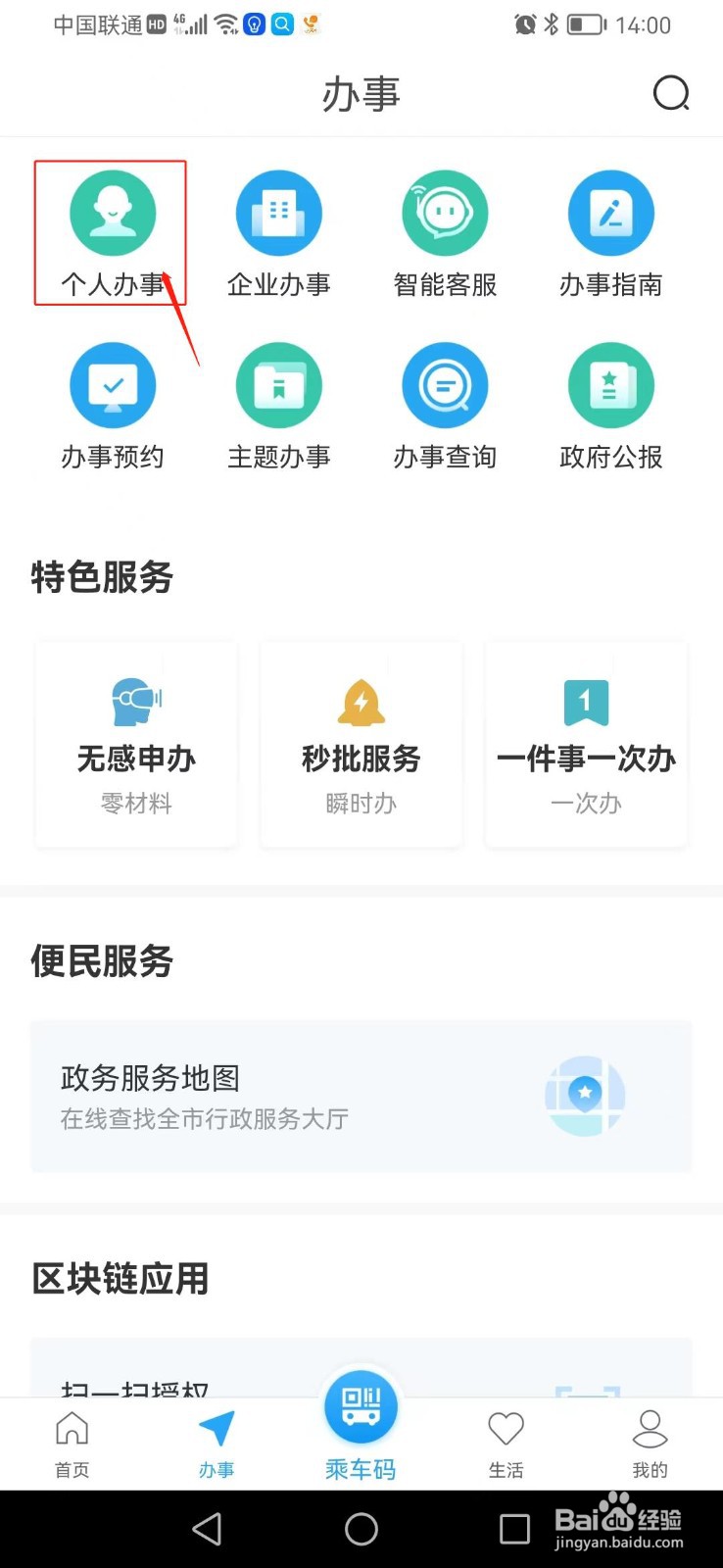The width and height of the screenshot is (723, 1568).
Task: Tap the system back button
Action: 207,1529
